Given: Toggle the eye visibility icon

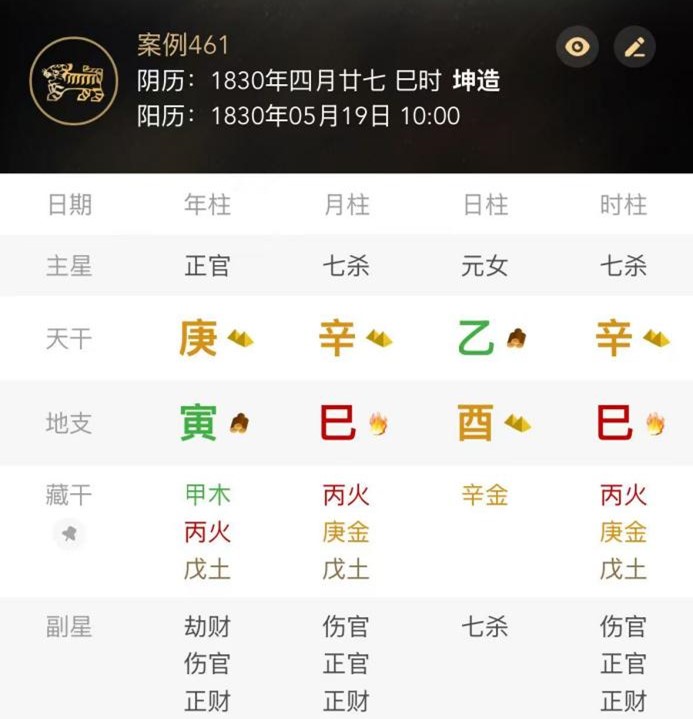Looking at the screenshot, I should (577, 47).
